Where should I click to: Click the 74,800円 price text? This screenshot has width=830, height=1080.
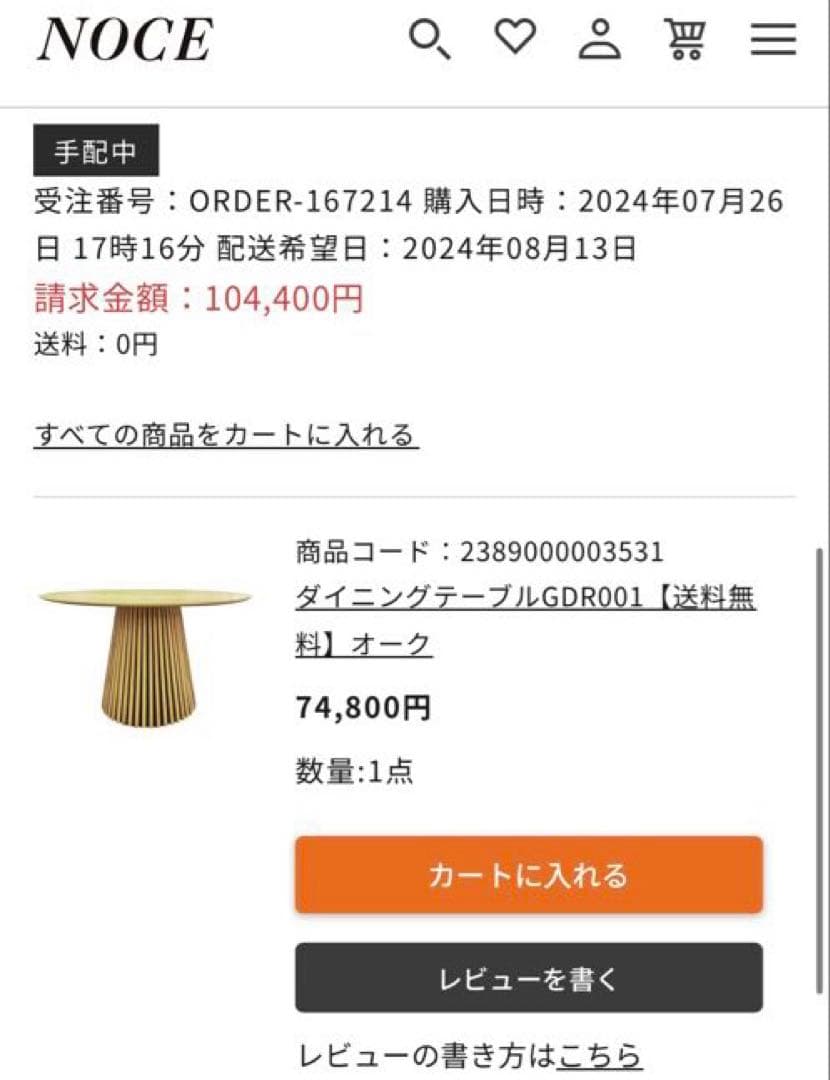pos(360,706)
